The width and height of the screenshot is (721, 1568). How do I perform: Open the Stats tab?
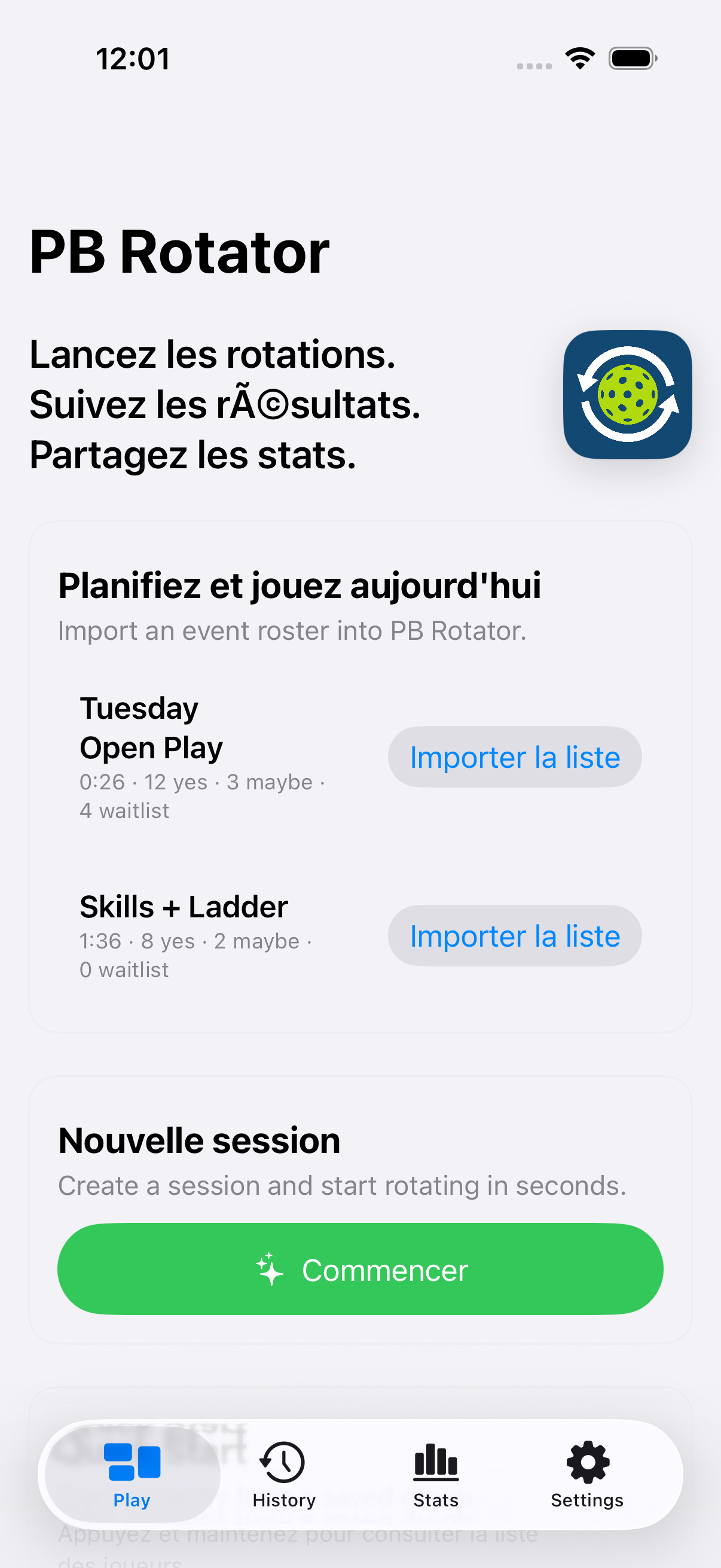click(x=436, y=1474)
